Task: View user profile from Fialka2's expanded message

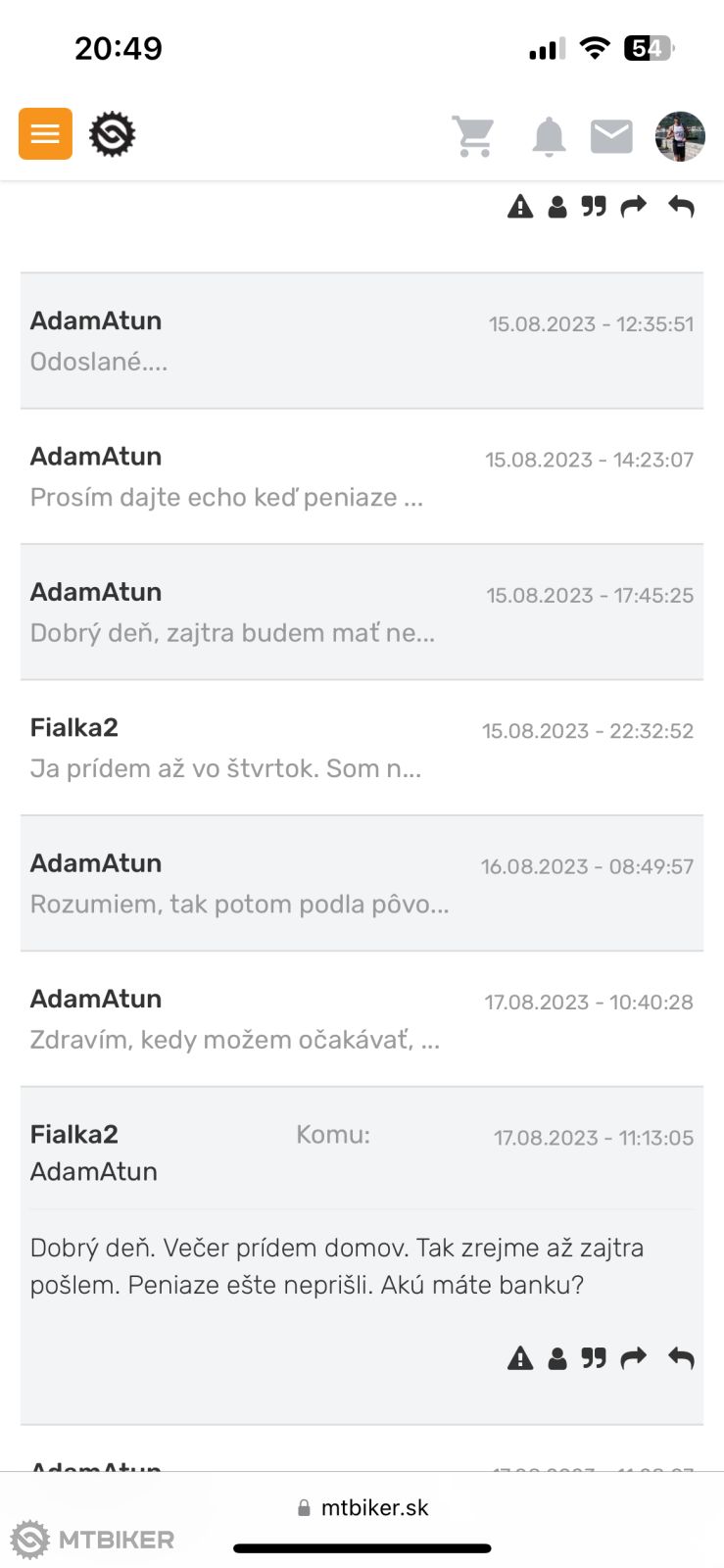Action: 557,1358
